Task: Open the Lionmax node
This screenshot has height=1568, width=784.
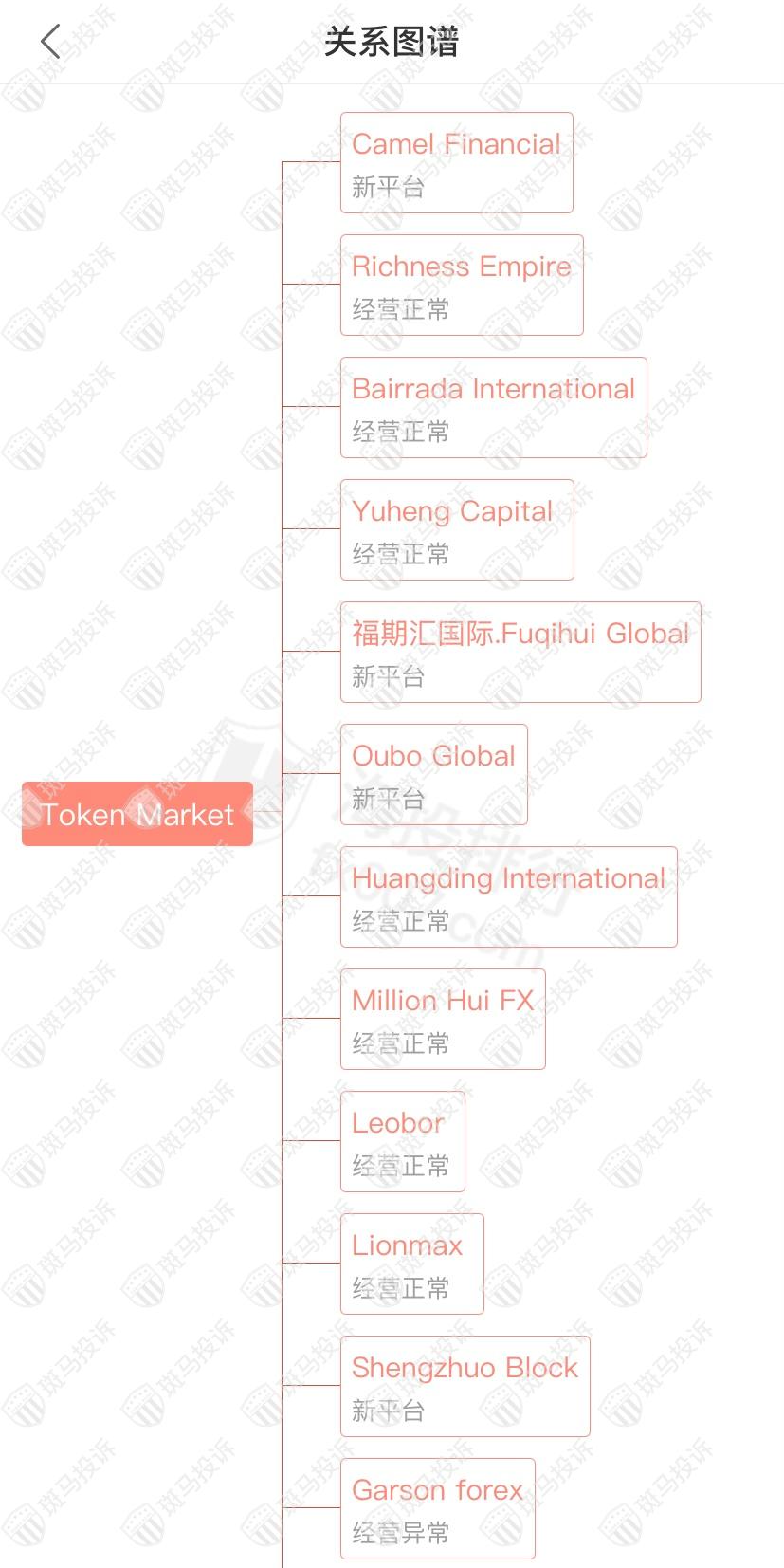Action: (411, 1264)
